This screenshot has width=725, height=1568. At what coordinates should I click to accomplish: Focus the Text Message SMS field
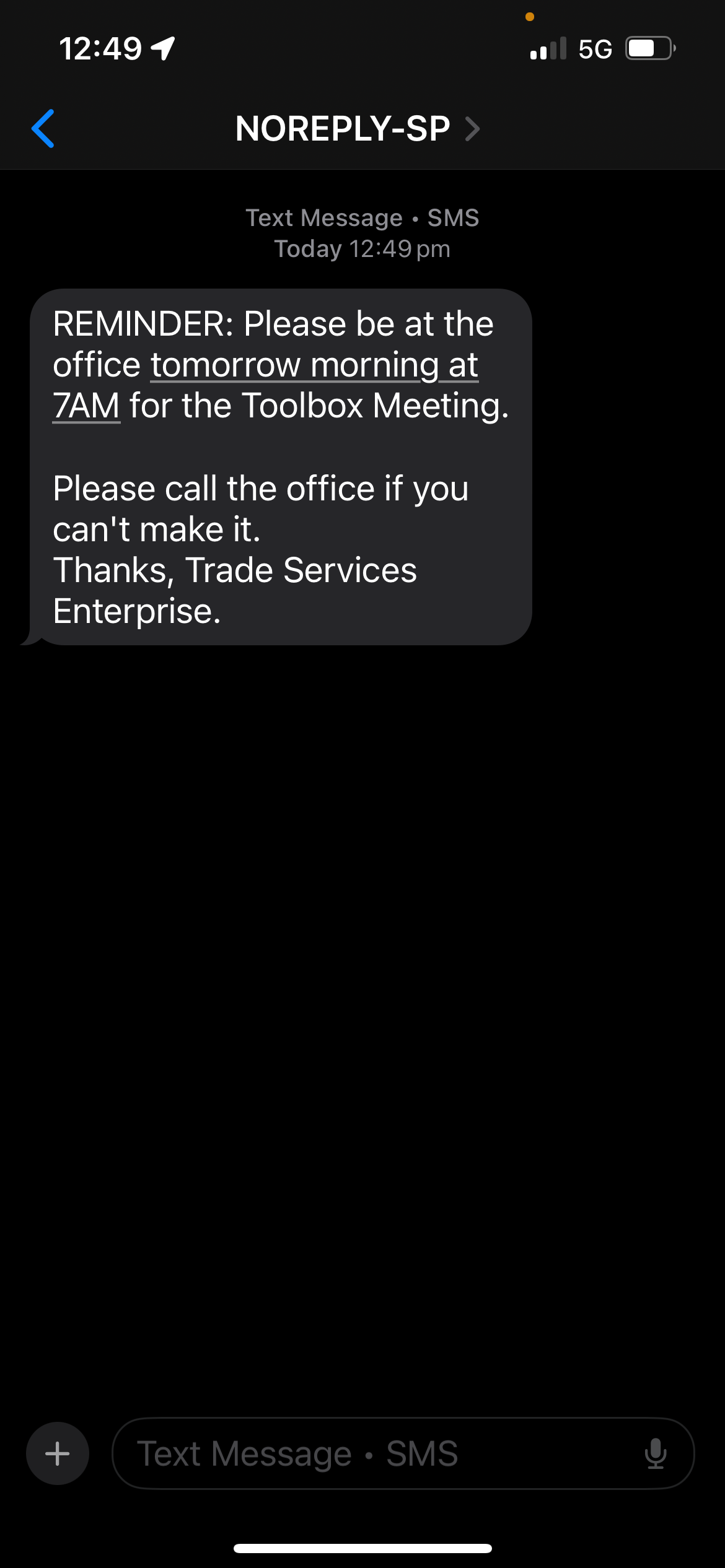[x=372, y=1453]
